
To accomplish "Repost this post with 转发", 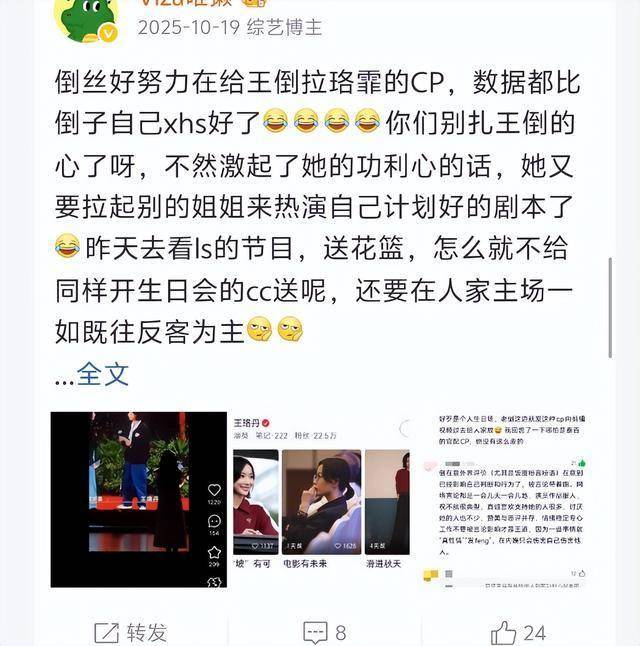I will [x=131, y=631].
